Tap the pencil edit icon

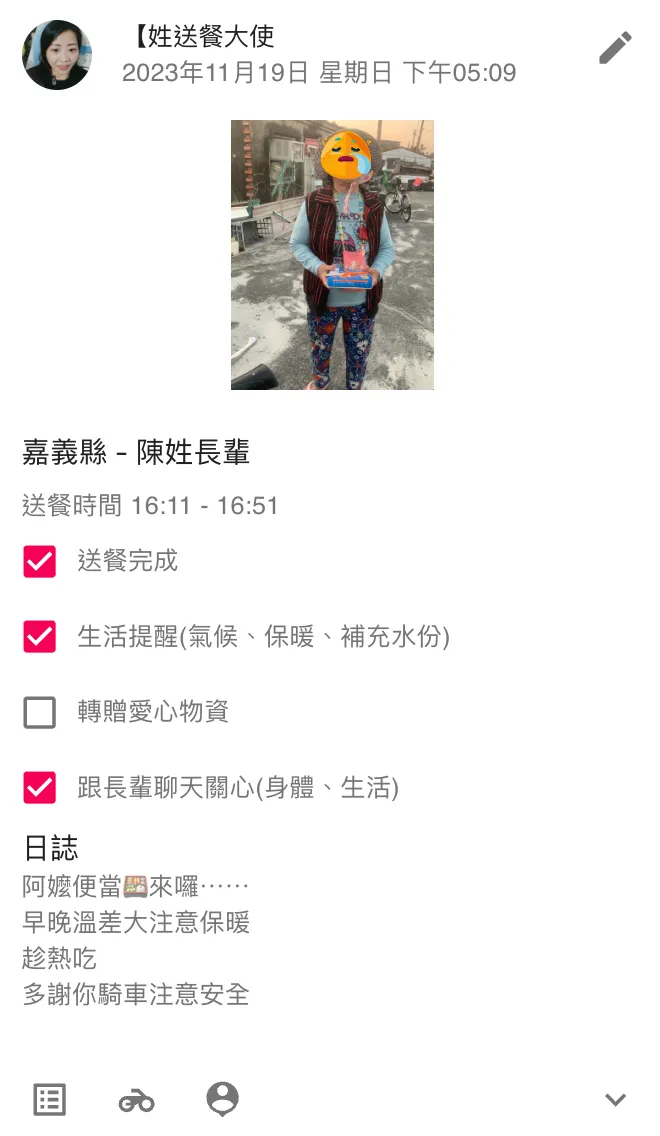615,47
